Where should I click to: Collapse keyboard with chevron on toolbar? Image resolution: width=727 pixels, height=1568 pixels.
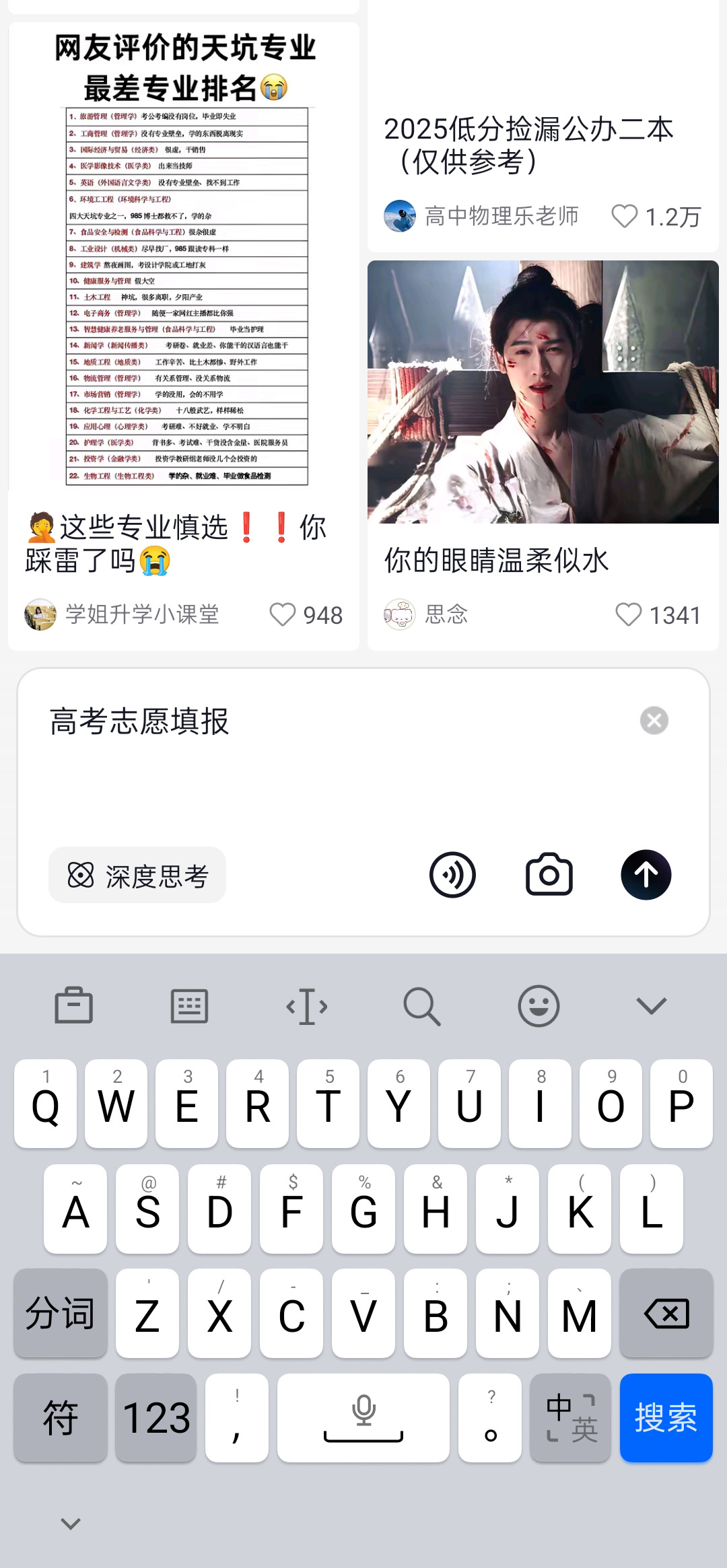tap(650, 1005)
